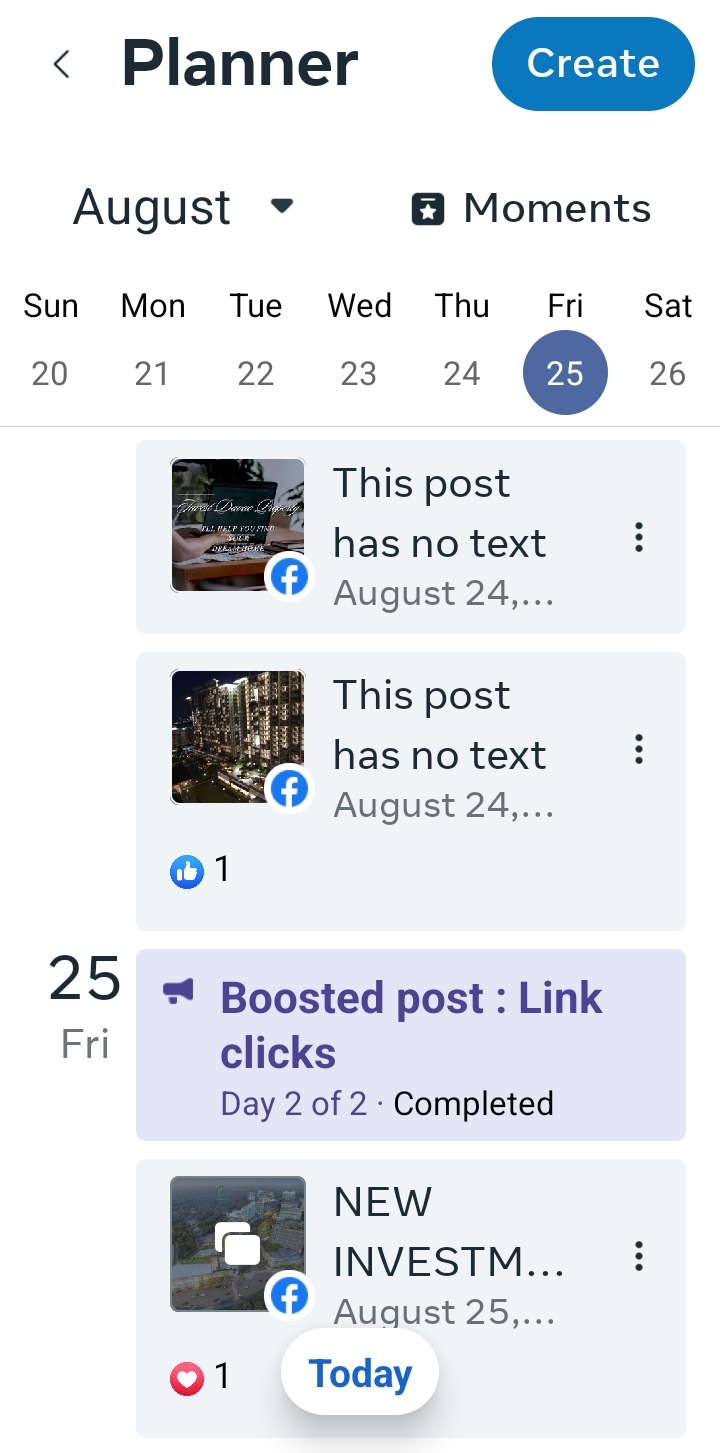Go back from the Planner
The width and height of the screenshot is (720, 1453).
coord(62,65)
